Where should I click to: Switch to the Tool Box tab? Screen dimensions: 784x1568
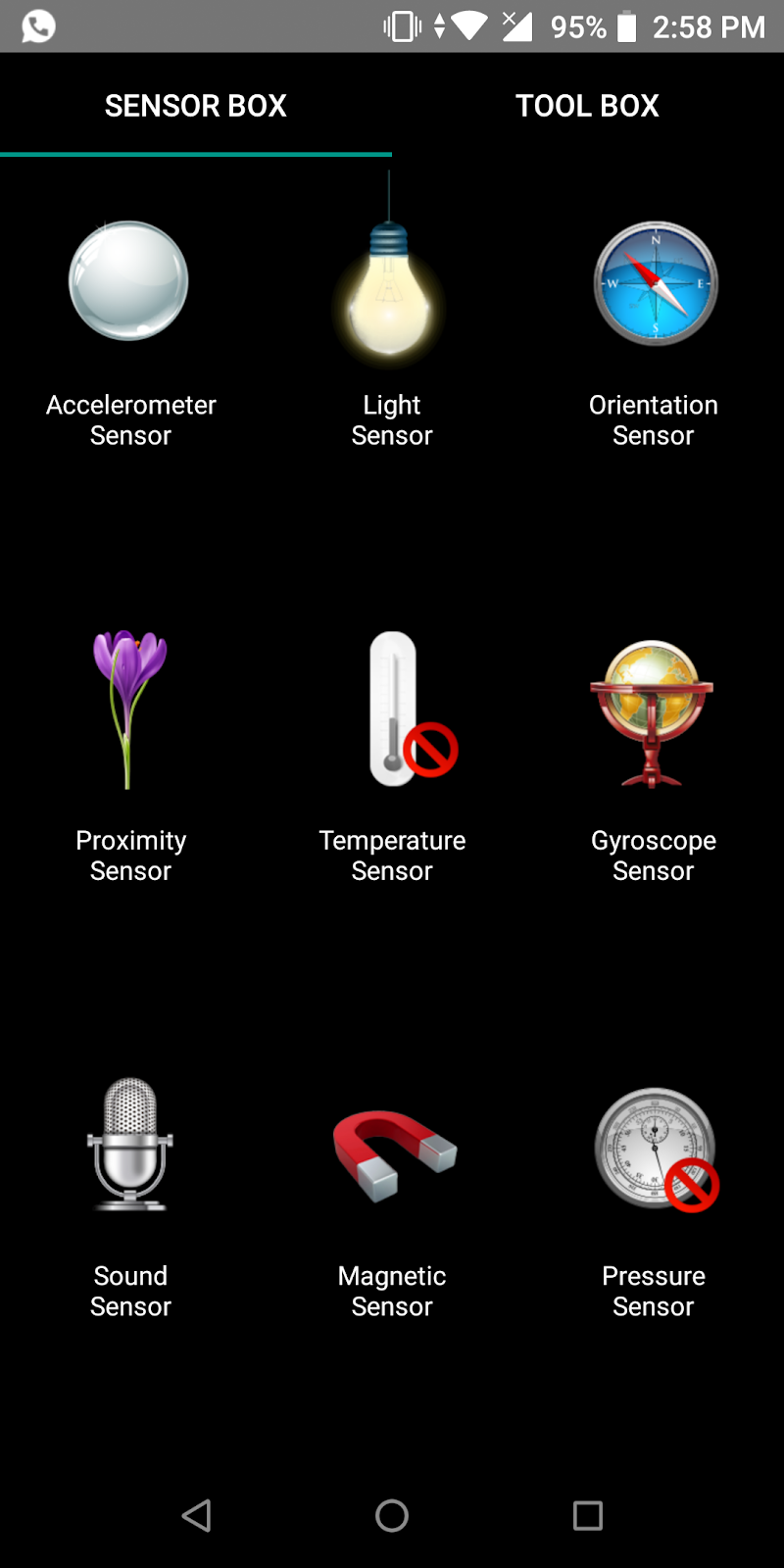[x=587, y=106]
